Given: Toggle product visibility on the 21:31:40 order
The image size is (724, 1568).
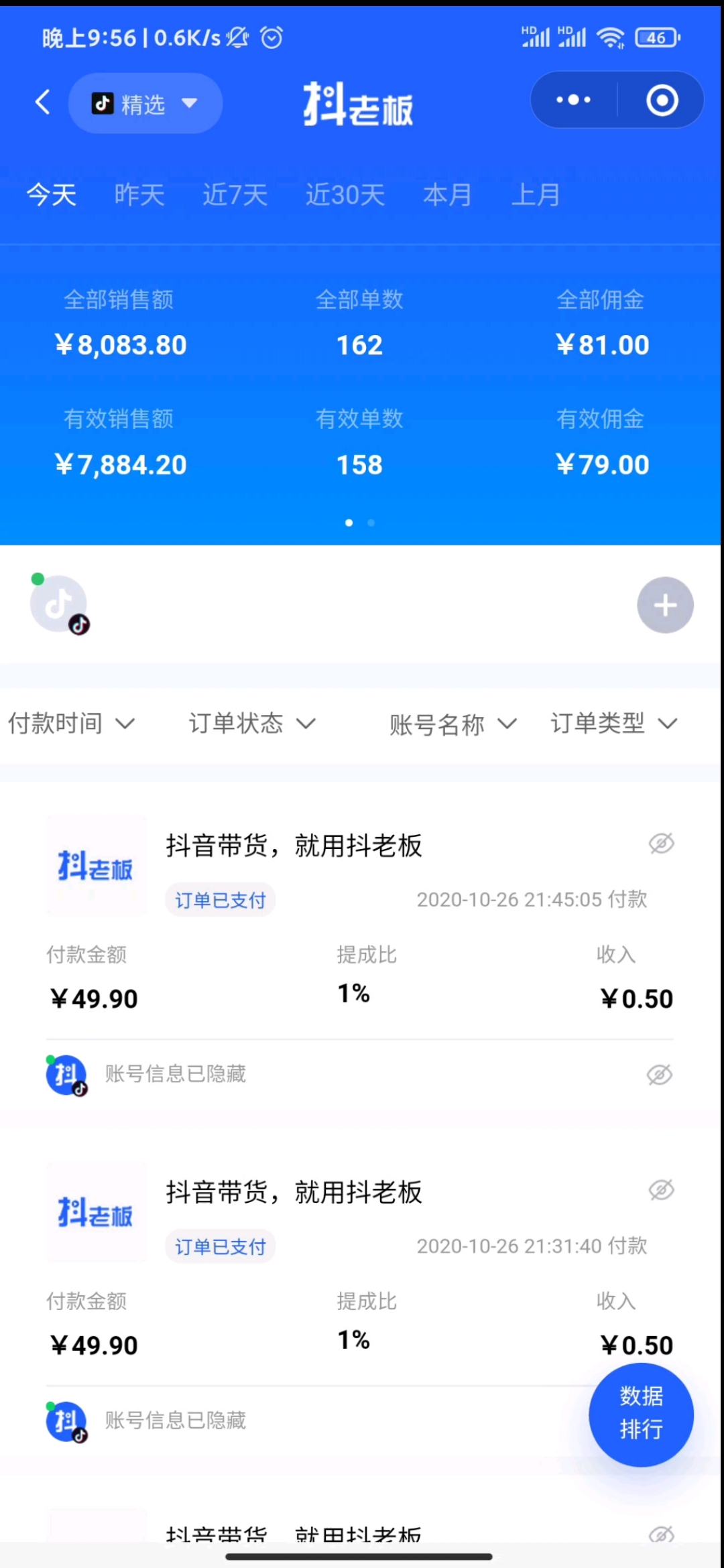Looking at the screenshot, I should [661, 1190].
